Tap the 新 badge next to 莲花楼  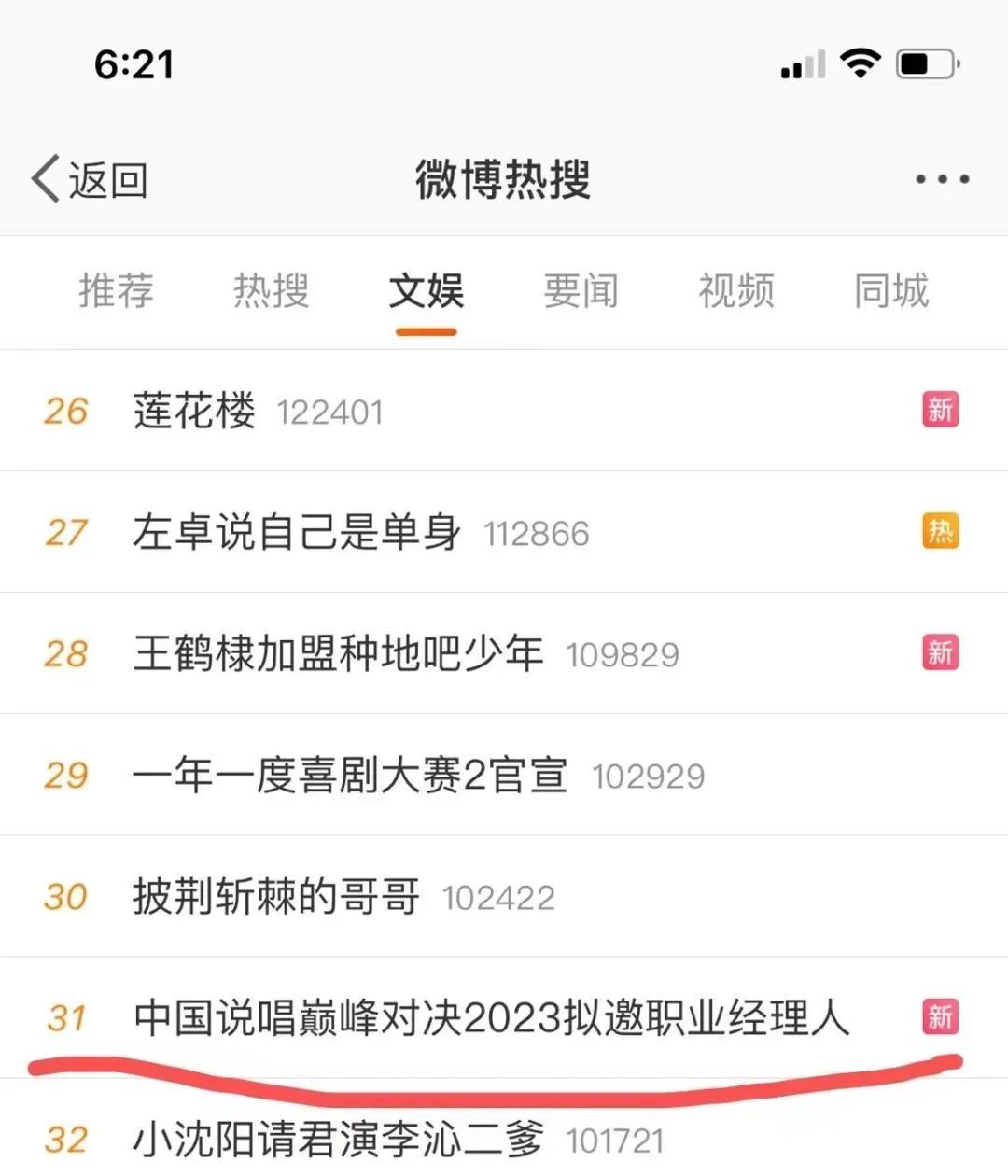942,410
